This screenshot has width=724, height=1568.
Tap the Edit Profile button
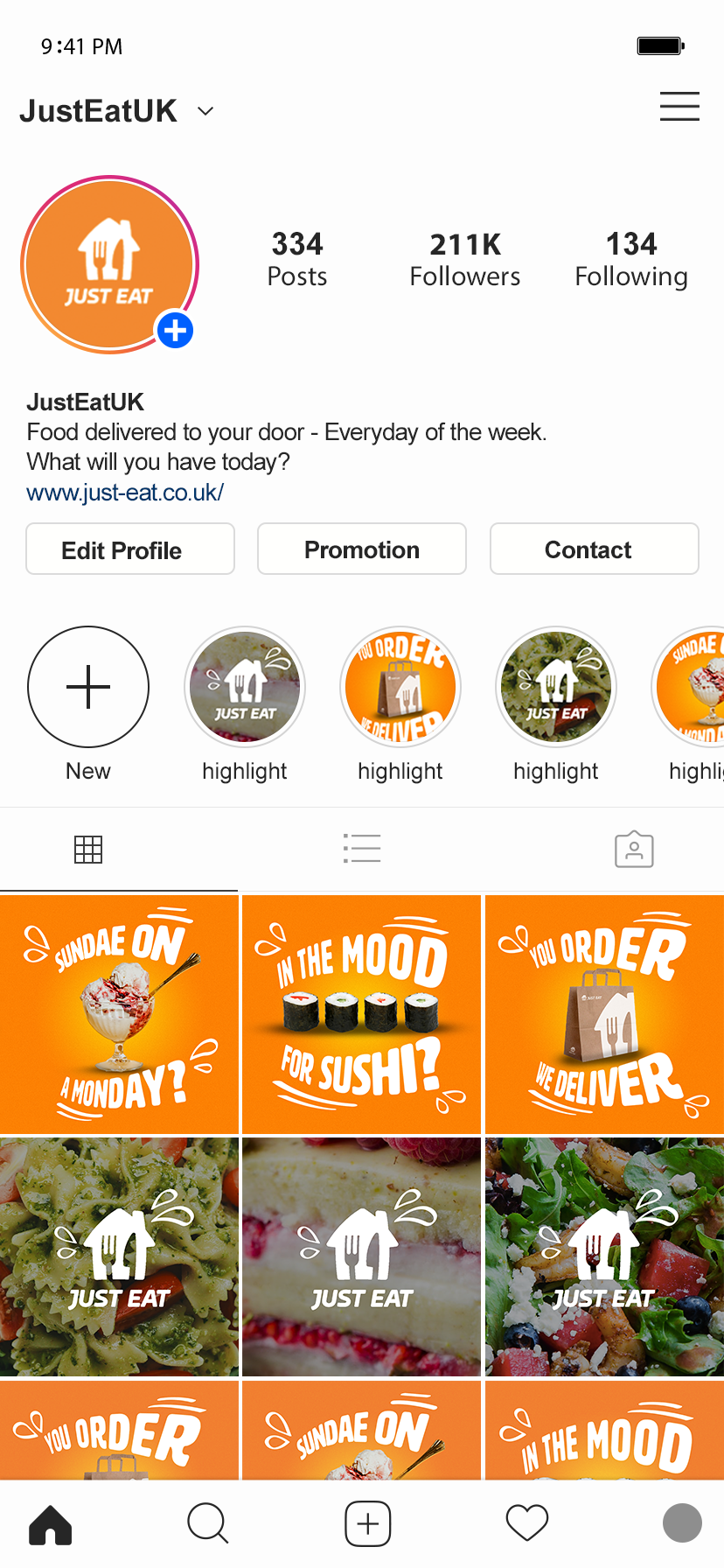(x=130, y=549)
